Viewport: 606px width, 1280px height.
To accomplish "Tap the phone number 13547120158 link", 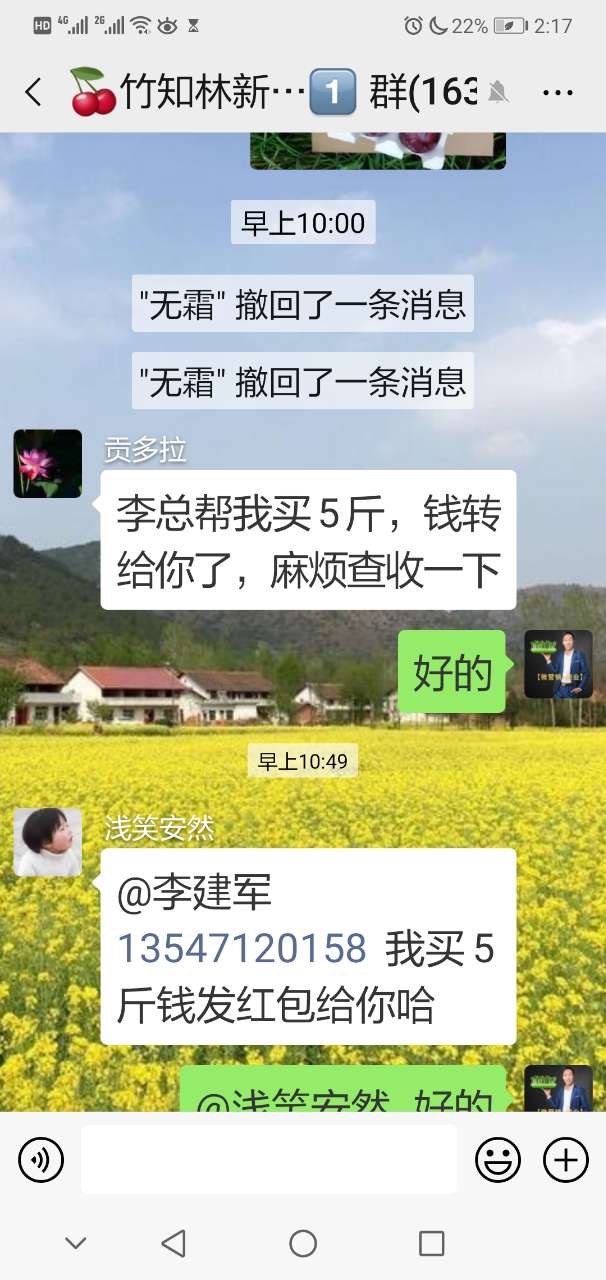I will [x=243, y=948].
